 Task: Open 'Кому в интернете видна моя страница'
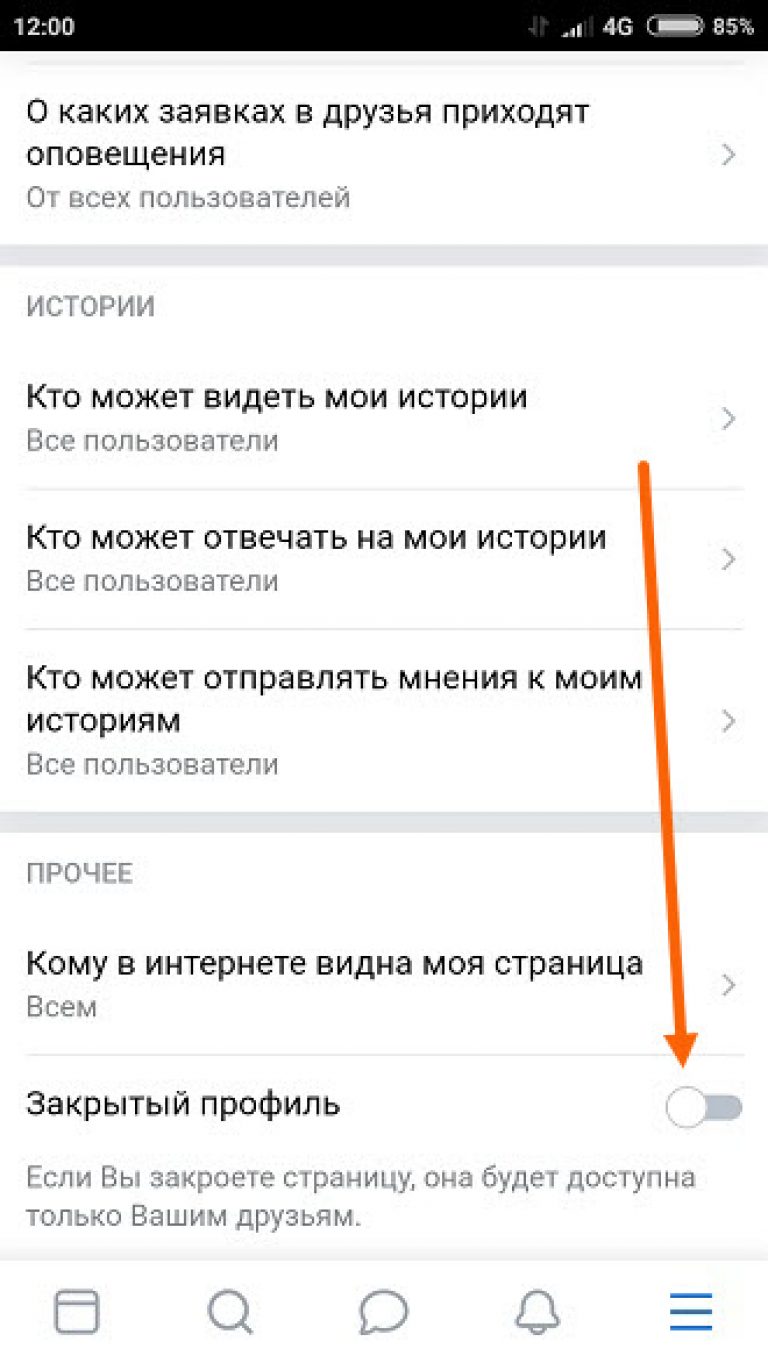[x=384, y=984]
